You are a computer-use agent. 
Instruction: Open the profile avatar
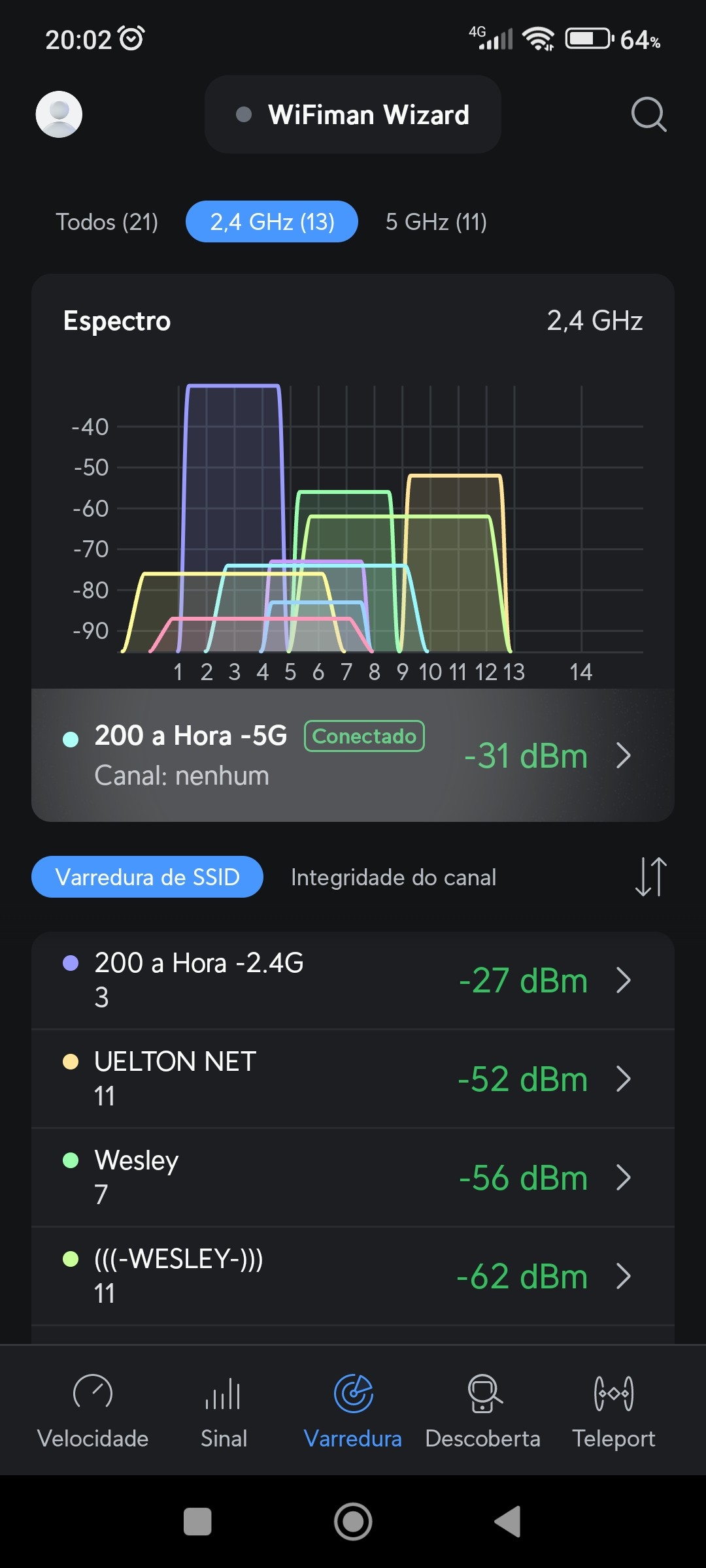[59, 114]
